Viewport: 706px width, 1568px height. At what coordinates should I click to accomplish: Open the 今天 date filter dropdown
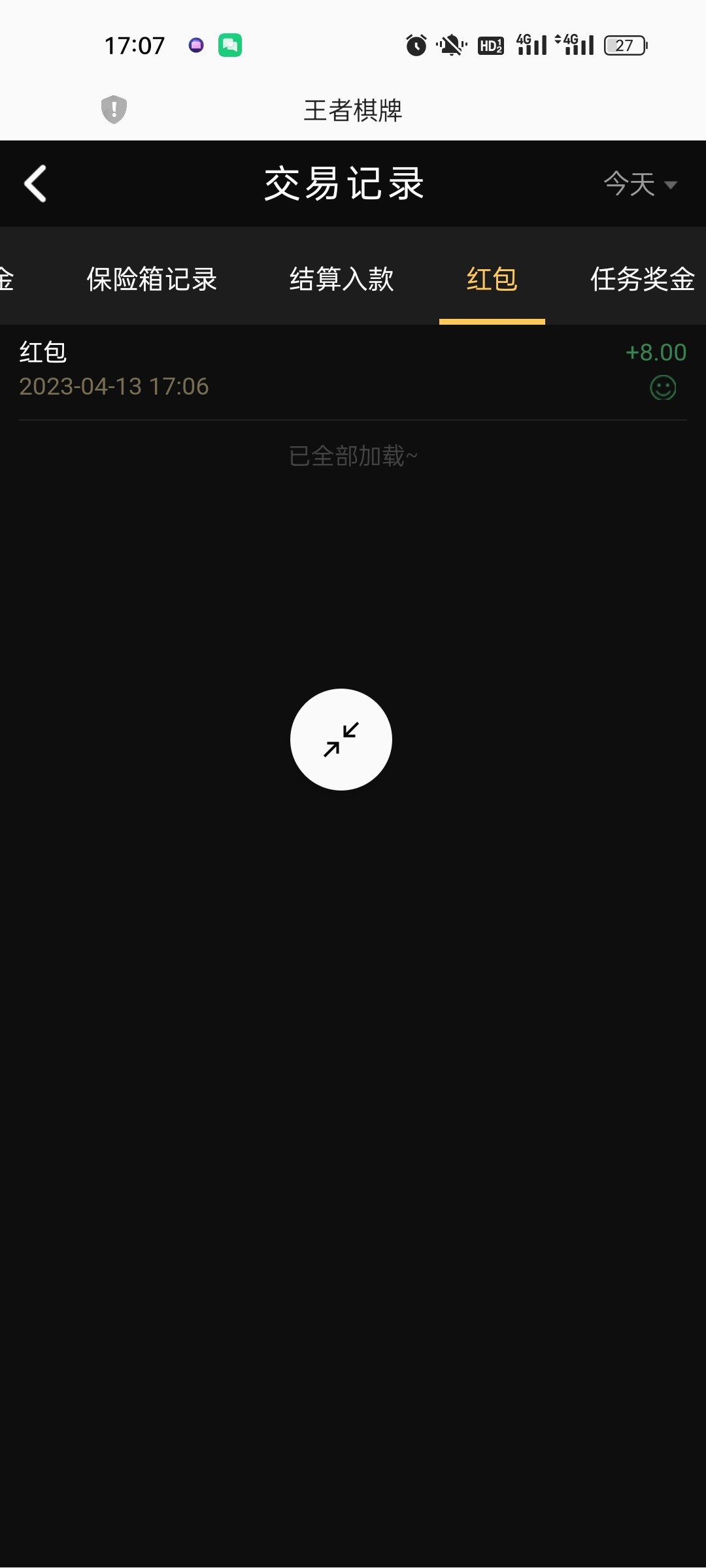639,184
